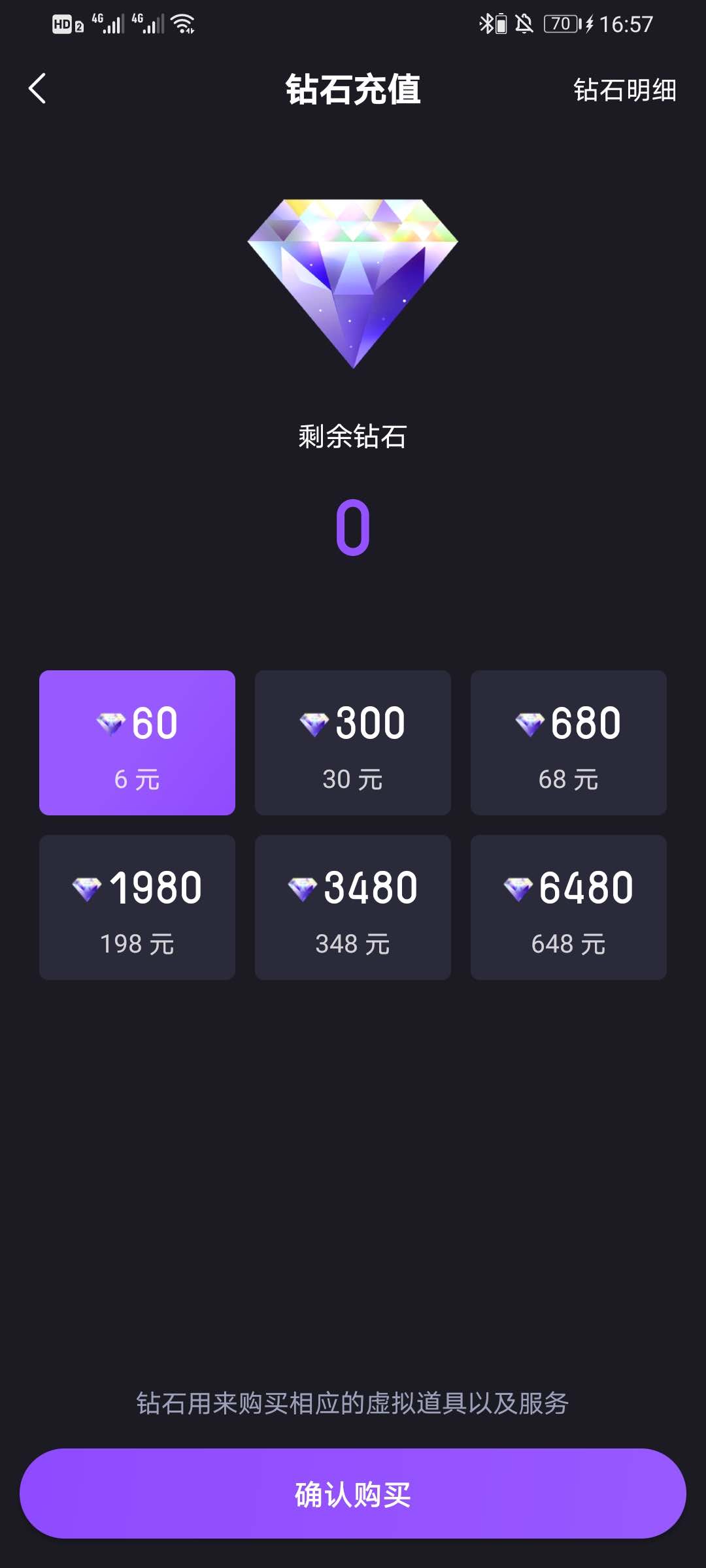This screenshot has width=706, height=1568.
Task: Open the 钻石明细 page
Action: (x=624, y=90)
